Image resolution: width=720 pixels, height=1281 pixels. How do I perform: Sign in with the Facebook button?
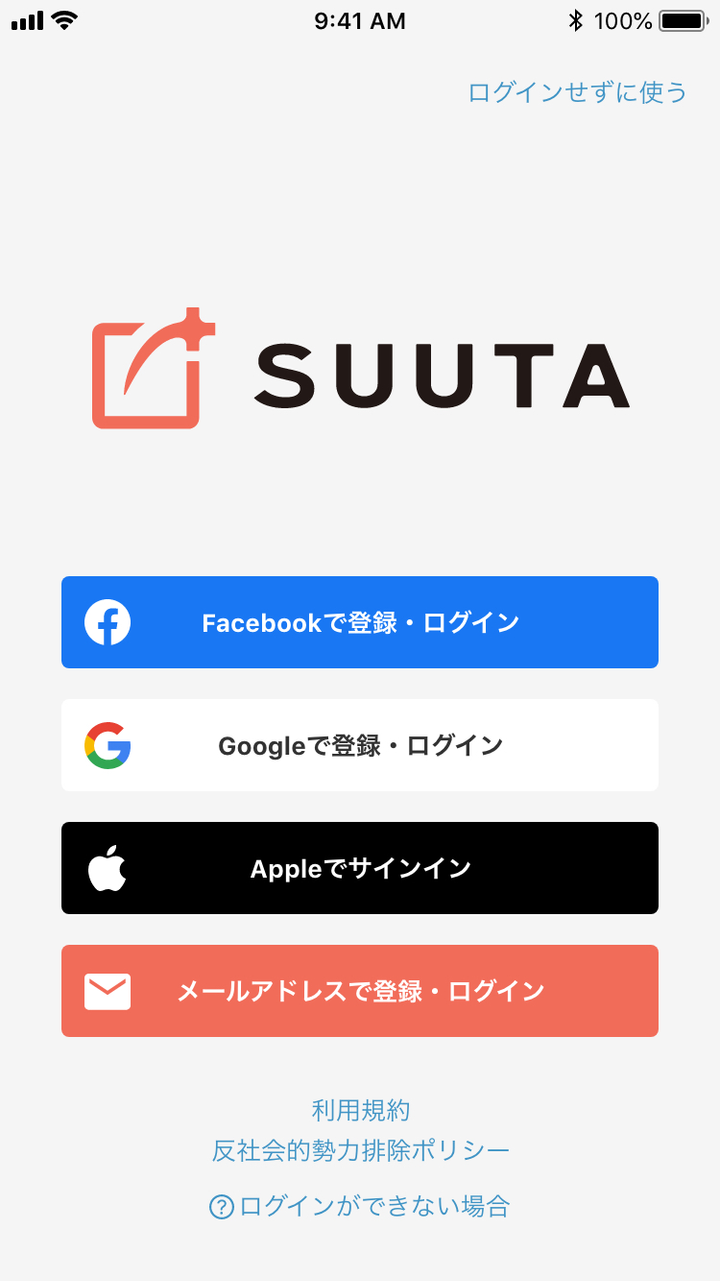[x=360, y=622]
